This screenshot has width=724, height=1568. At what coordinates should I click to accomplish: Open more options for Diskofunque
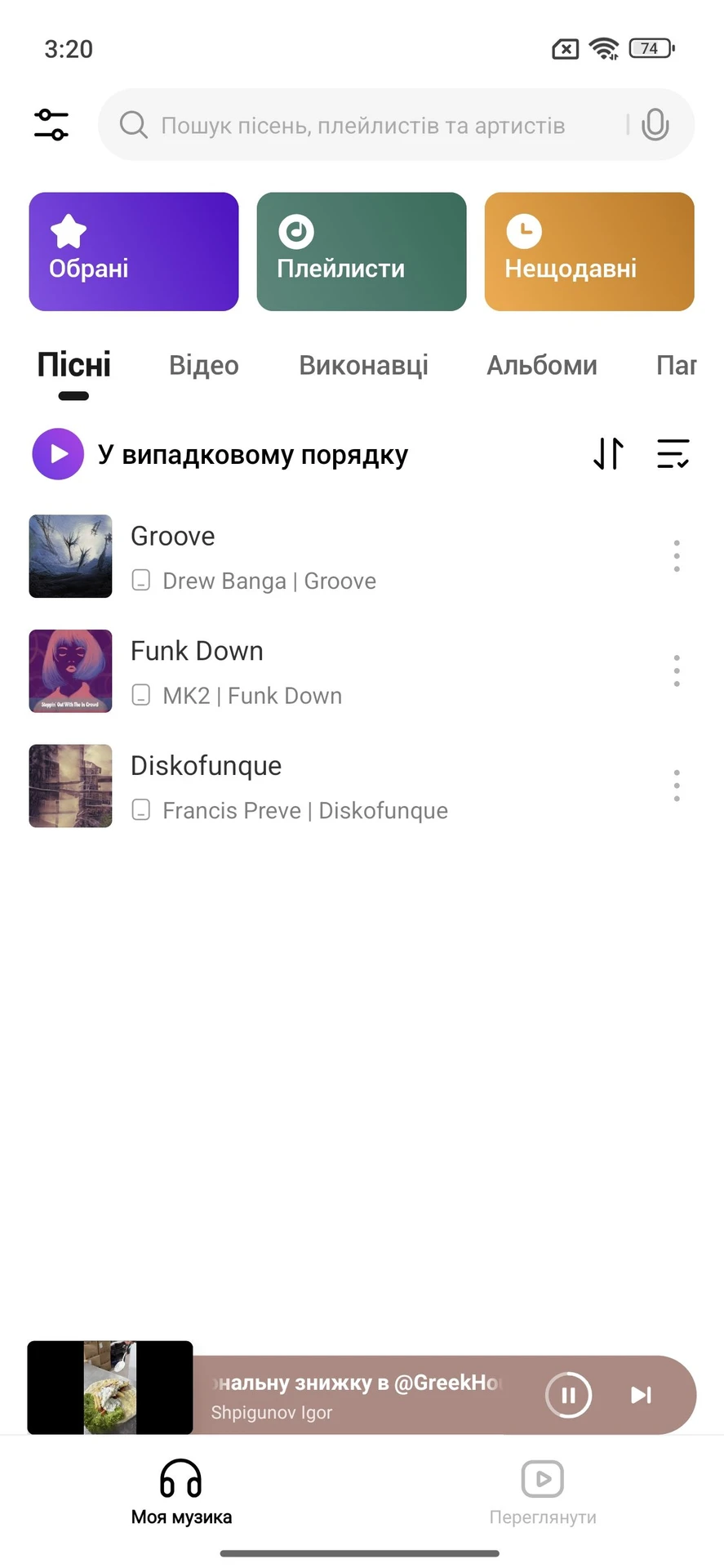click(677, 786)
